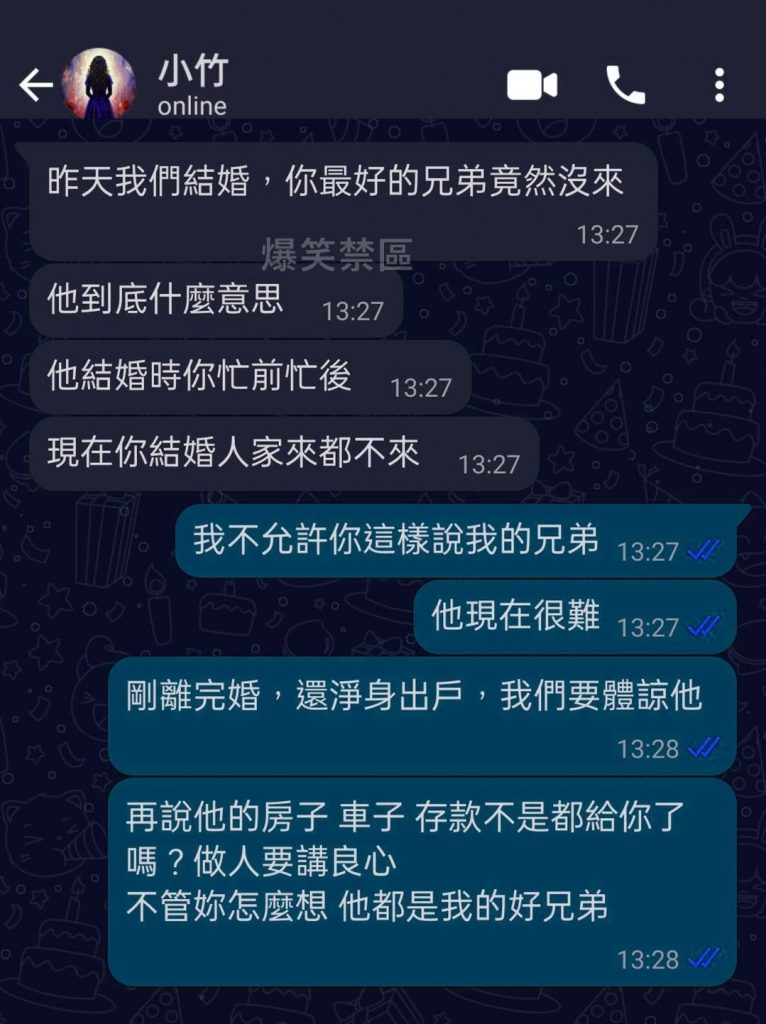Screen dimensions: 766x1024
Task: Go back to the chat list
Action: click(x=35, y=86)
